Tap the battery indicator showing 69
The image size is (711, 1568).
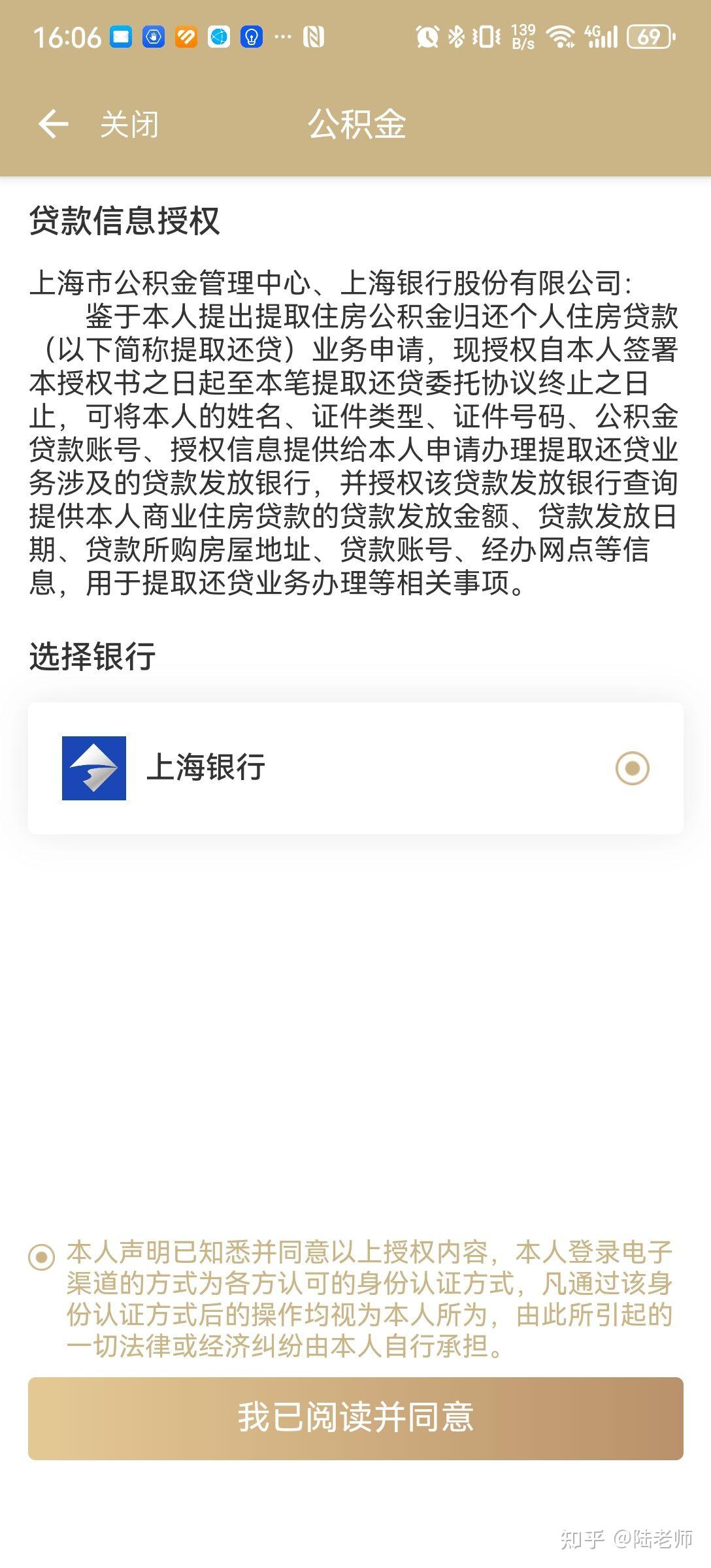650,38
